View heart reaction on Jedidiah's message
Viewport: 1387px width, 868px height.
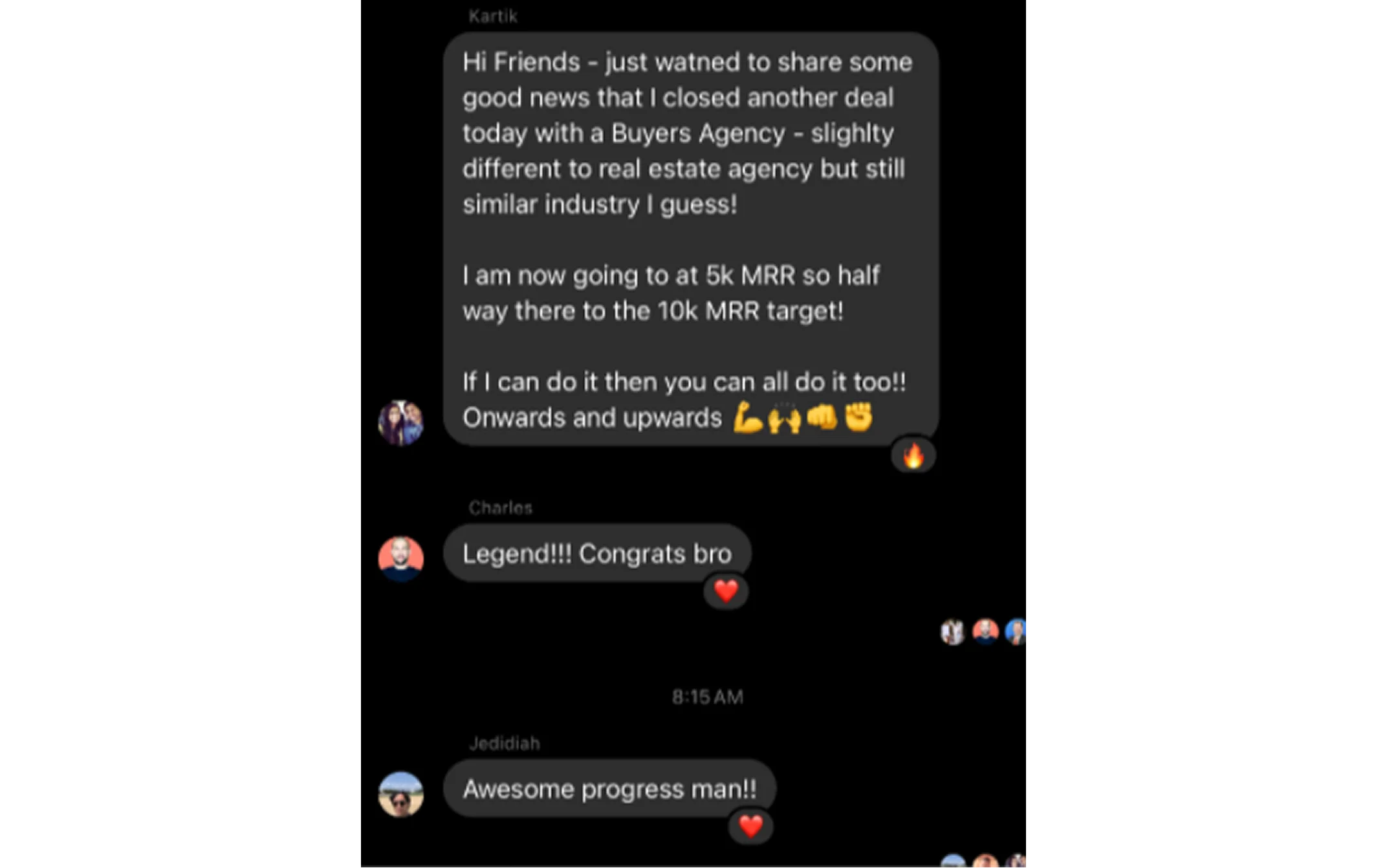pos(750,827)
